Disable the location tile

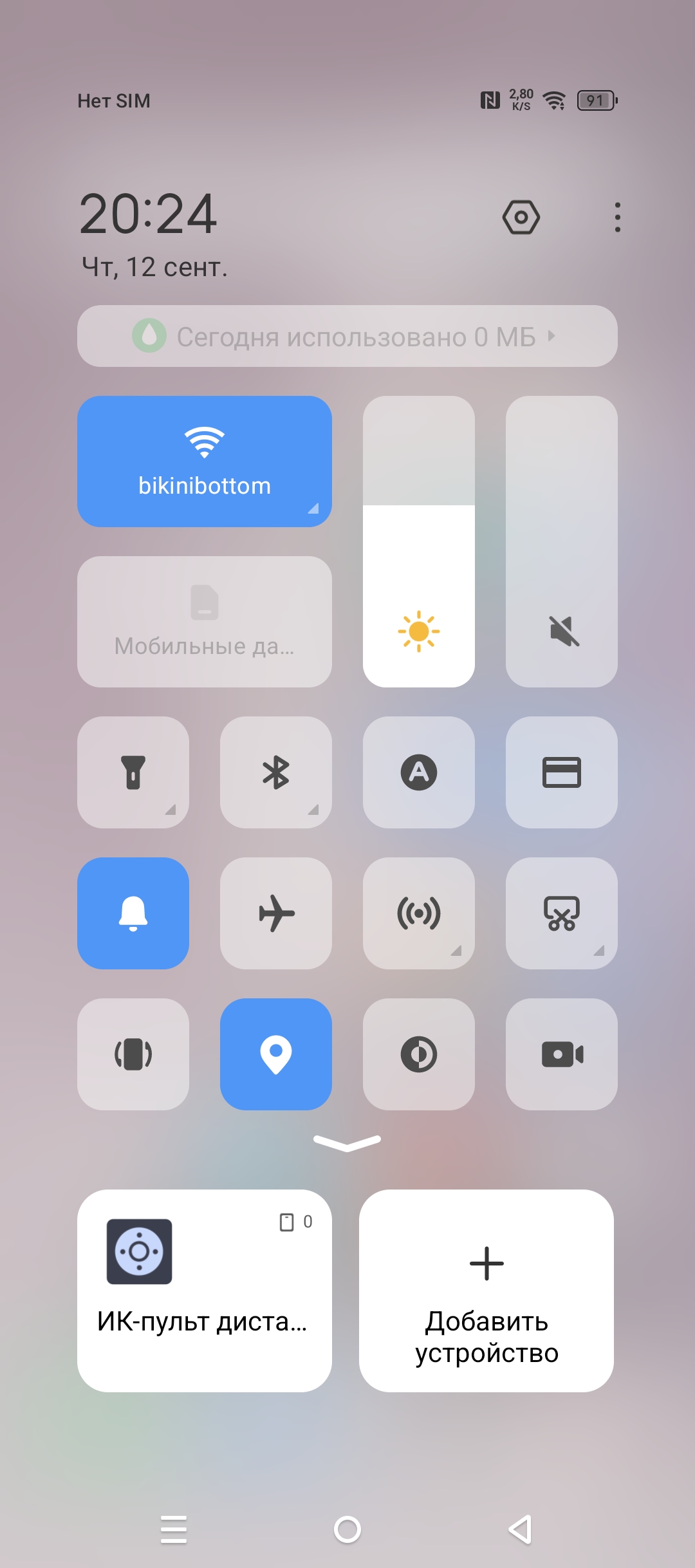[276, 1054]
